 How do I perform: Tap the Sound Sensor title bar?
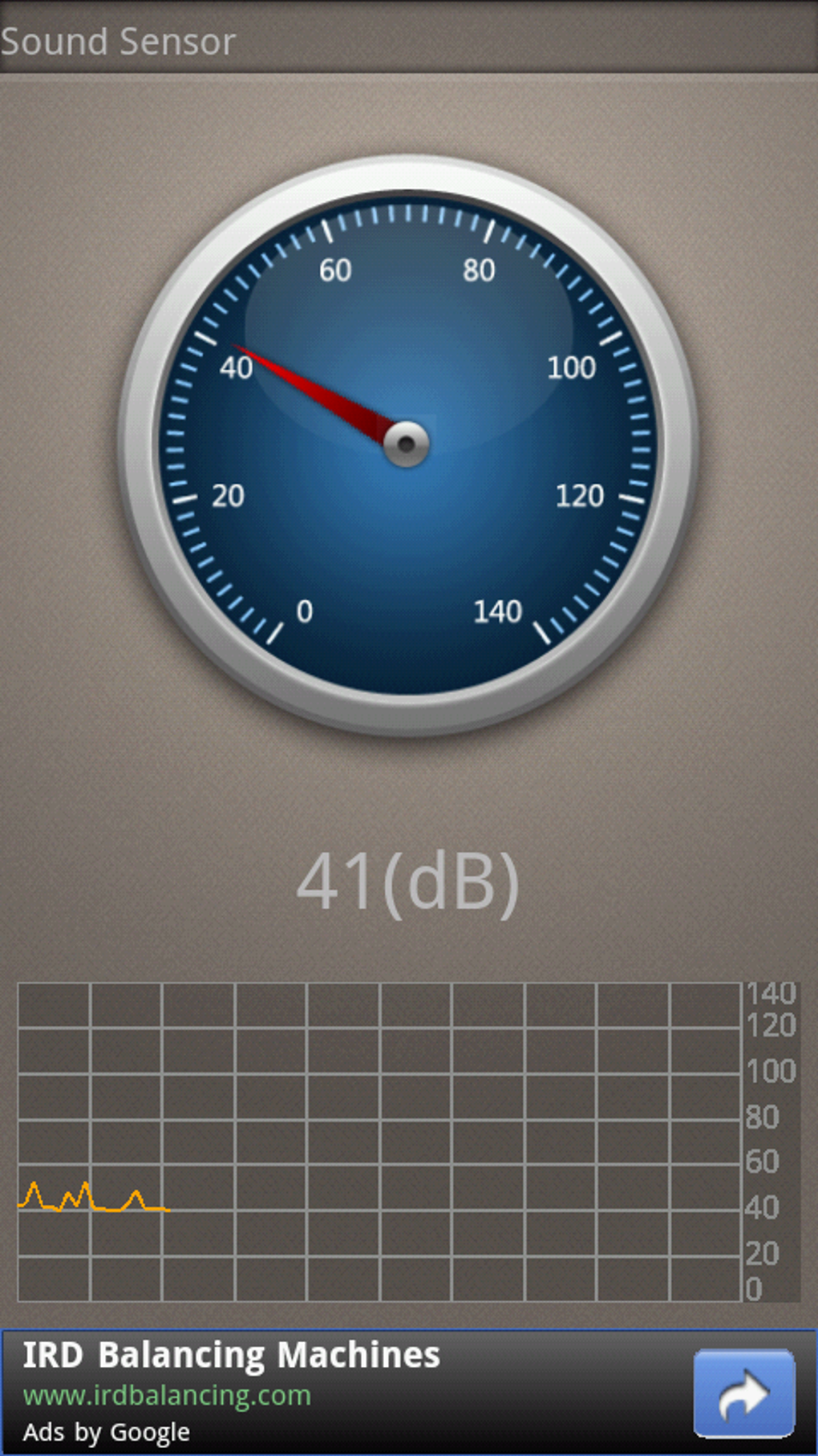click(119, 40)
